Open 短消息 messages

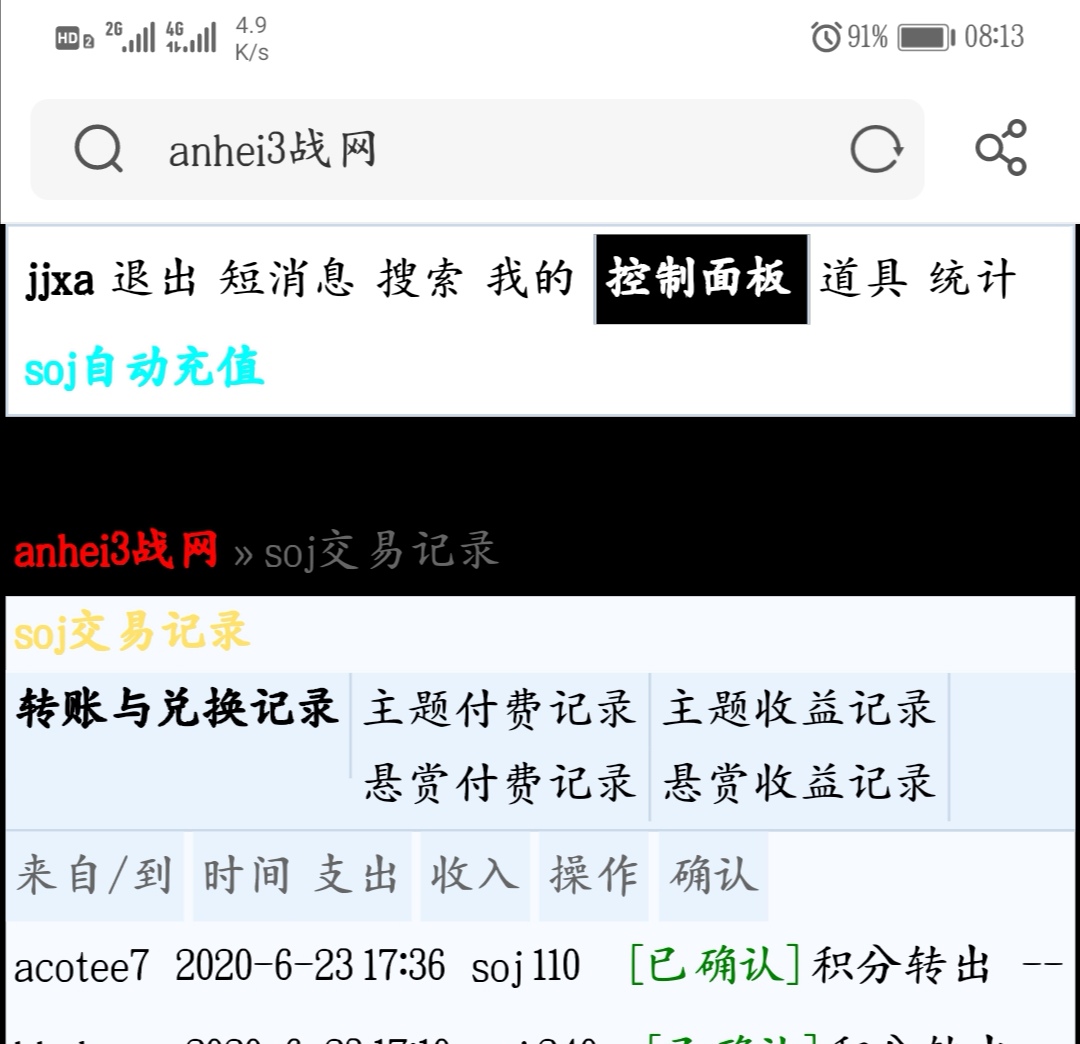(x=287, y=279)
